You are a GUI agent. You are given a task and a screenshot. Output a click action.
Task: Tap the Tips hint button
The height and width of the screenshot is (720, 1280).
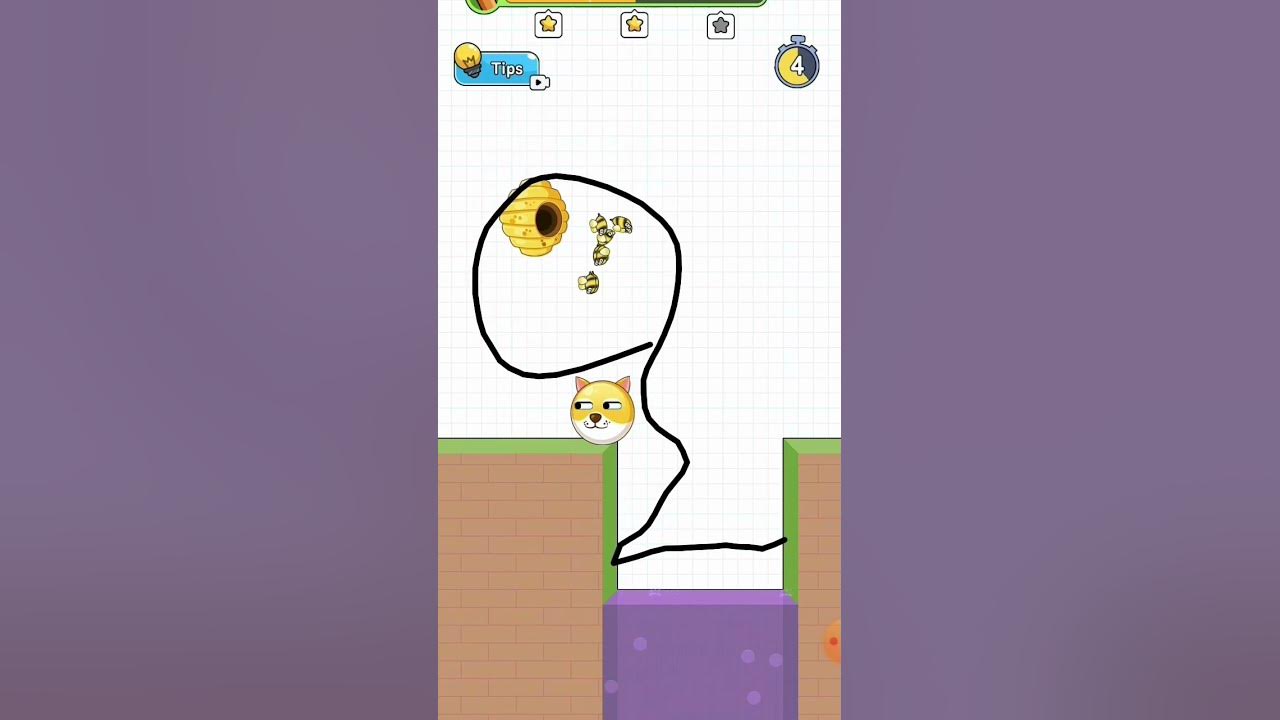498,68
